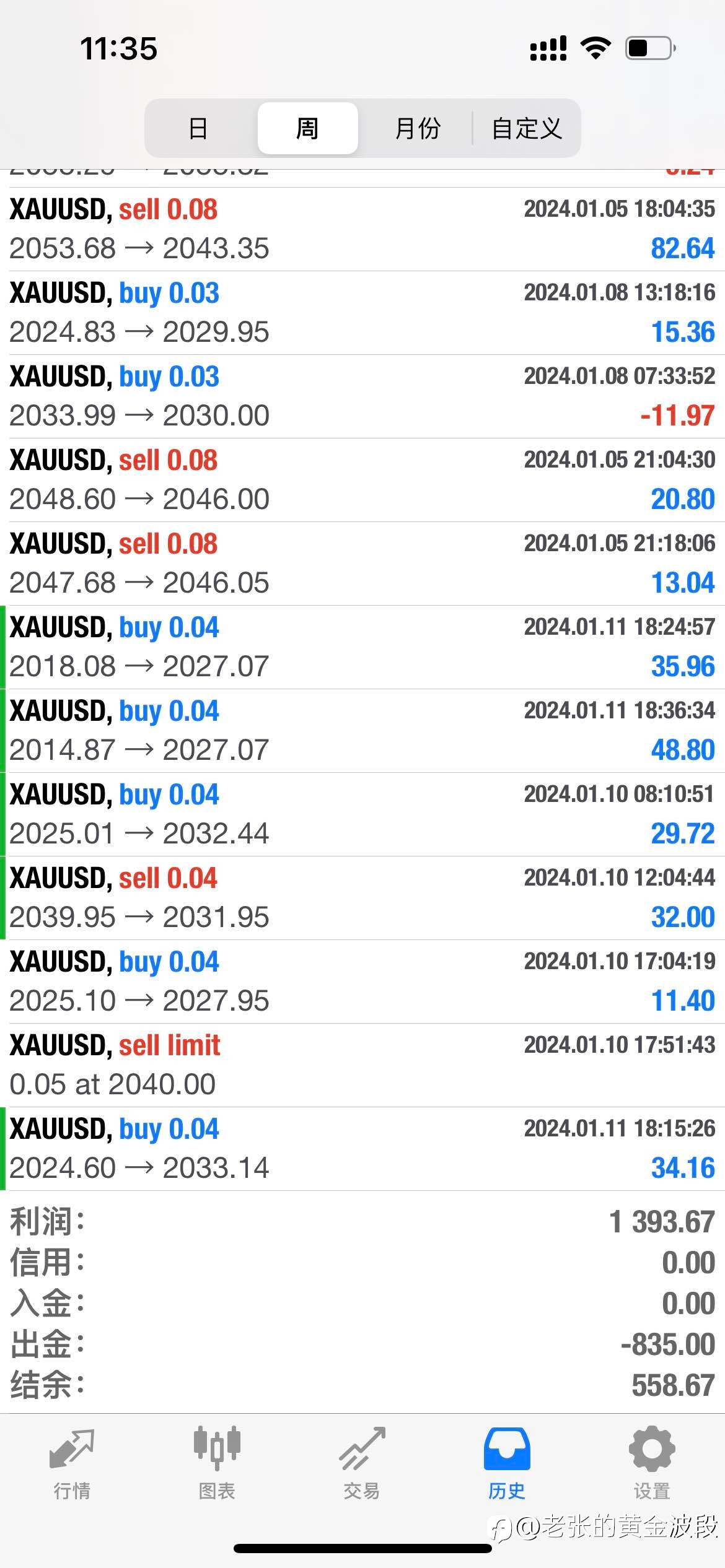Open the sell 0.04 trade with profit 32.00
This screenshot has height=1568, width=725.
tap(362, 898)
